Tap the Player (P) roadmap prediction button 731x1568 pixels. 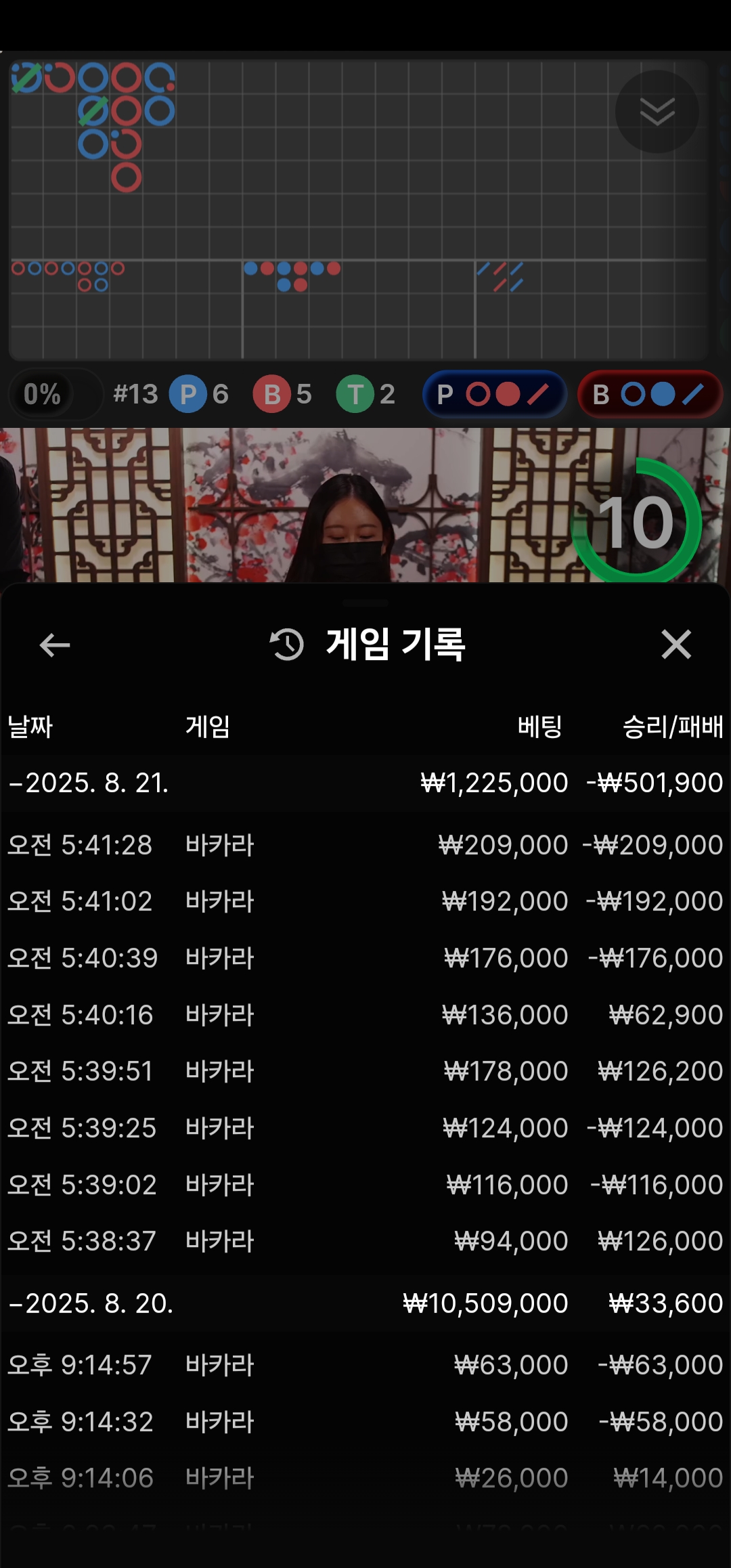click(494, 394)
